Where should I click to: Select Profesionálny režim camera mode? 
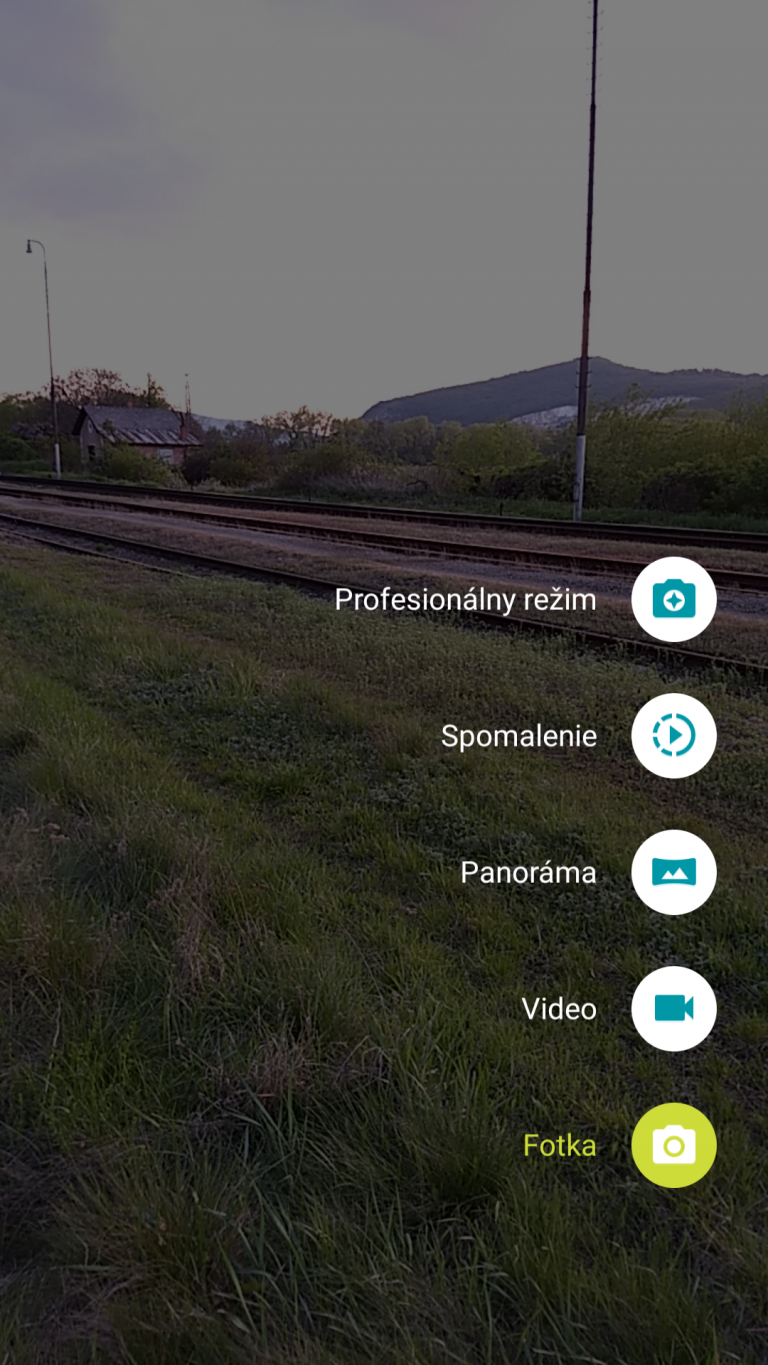[673, 599]
